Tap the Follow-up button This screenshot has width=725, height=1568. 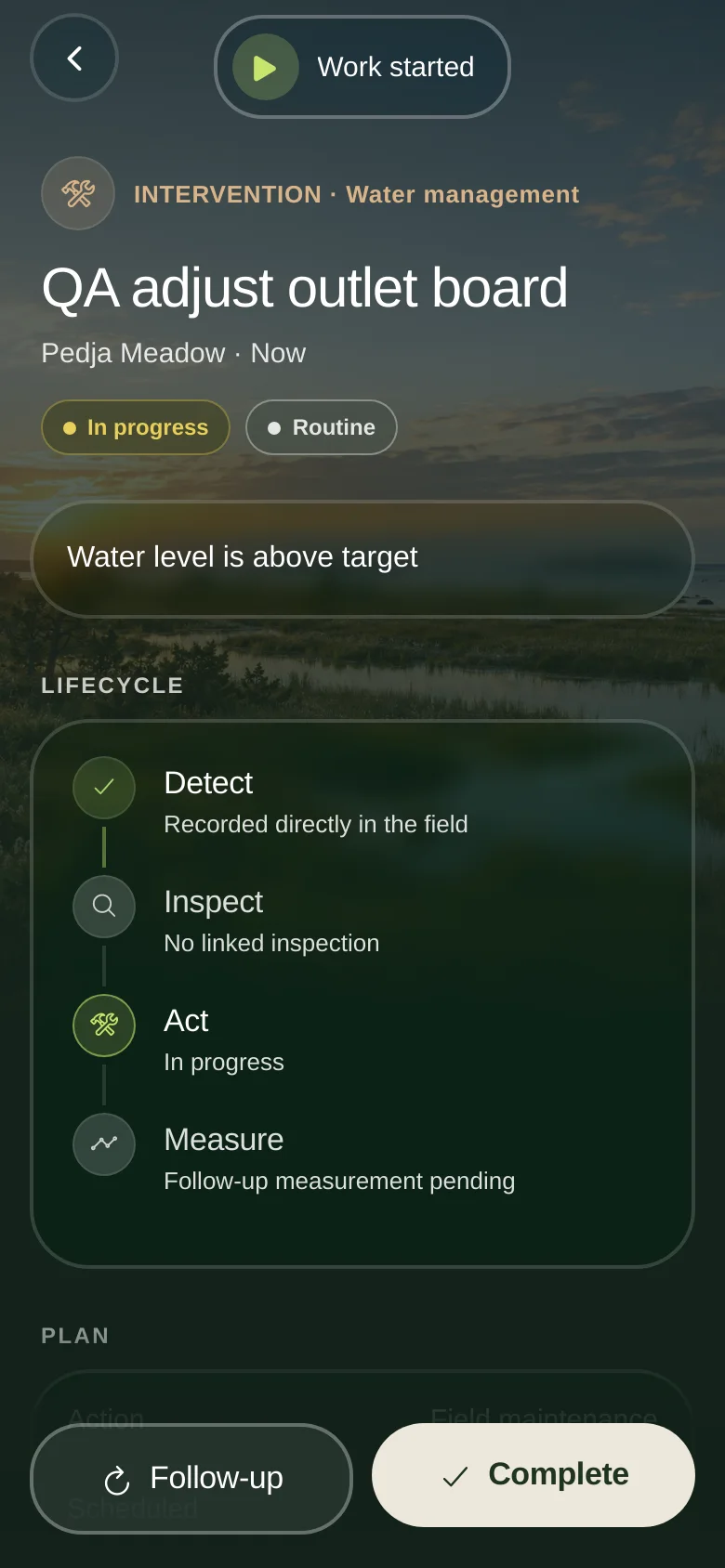pyautogui.click(x=191, y=1478)
